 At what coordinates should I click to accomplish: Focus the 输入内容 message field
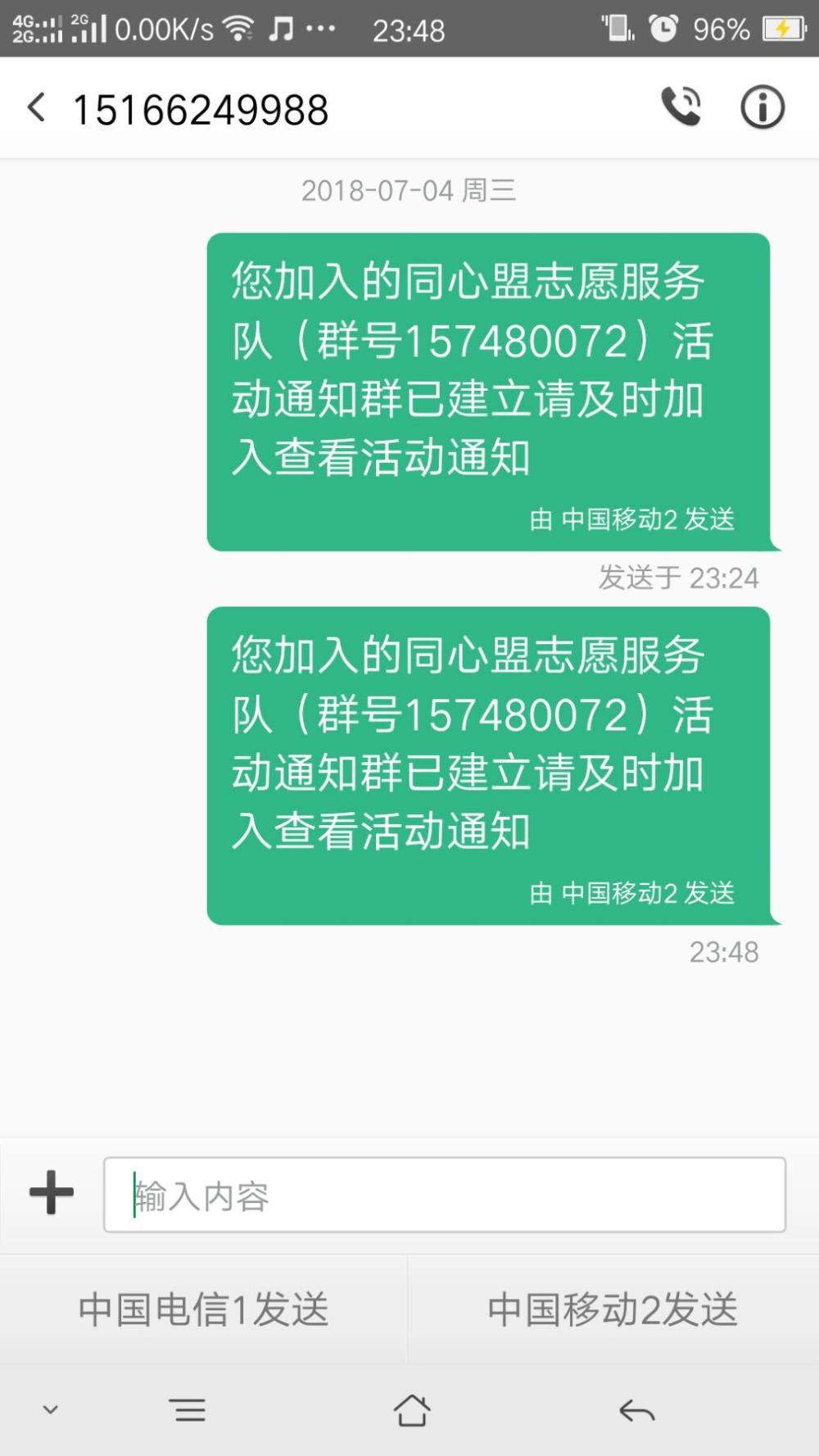pyautogui.click(x=445, y=1195)
